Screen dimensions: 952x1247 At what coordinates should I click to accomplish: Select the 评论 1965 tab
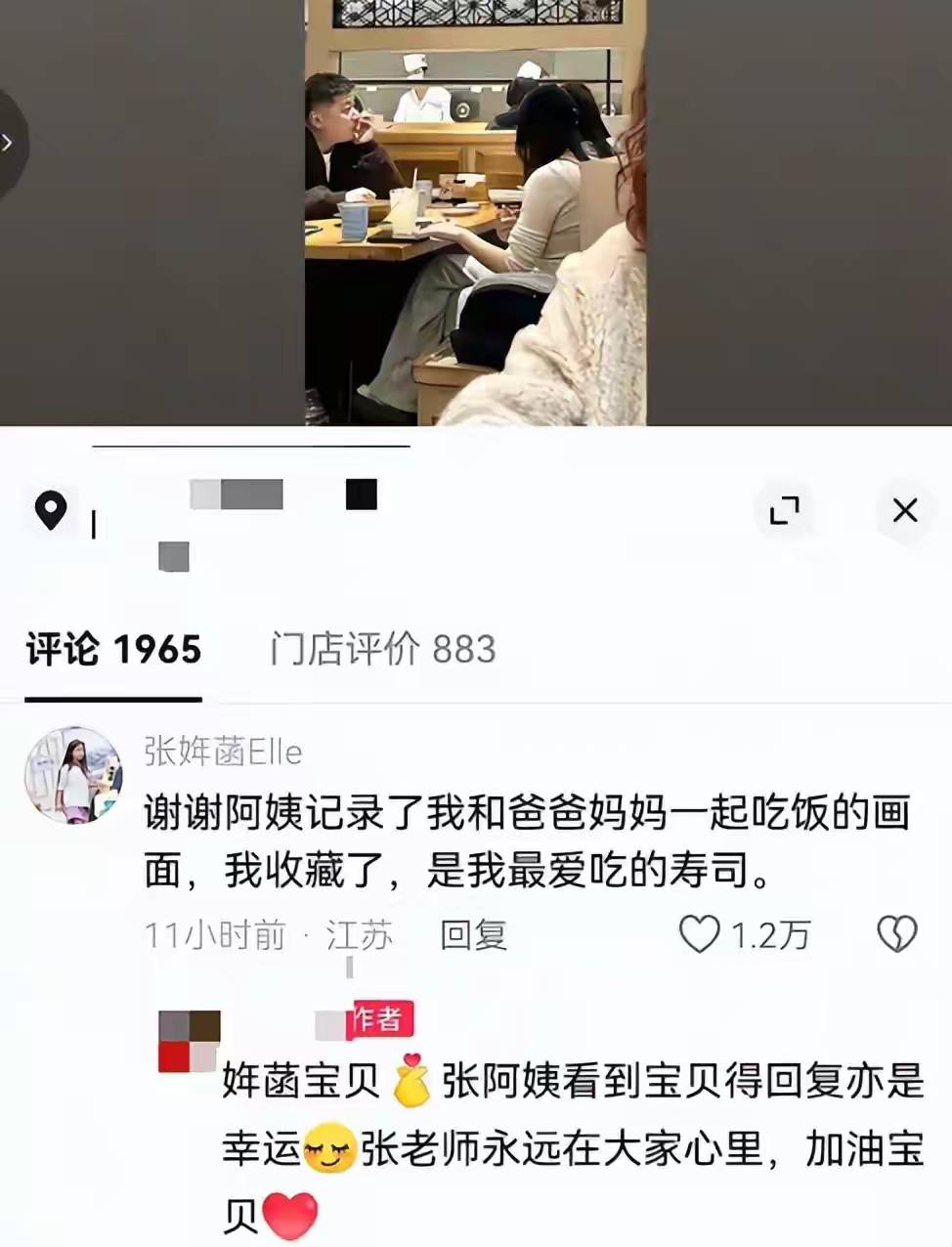(x=113, y=649)
